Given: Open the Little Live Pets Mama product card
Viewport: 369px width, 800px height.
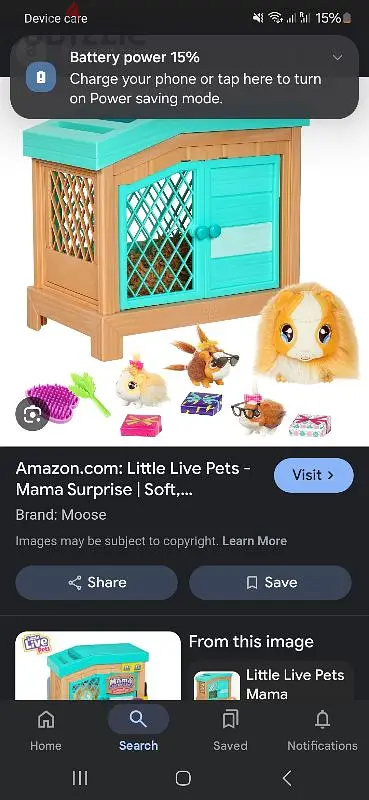Looking at the screenshot, I should tap(271, 681).
